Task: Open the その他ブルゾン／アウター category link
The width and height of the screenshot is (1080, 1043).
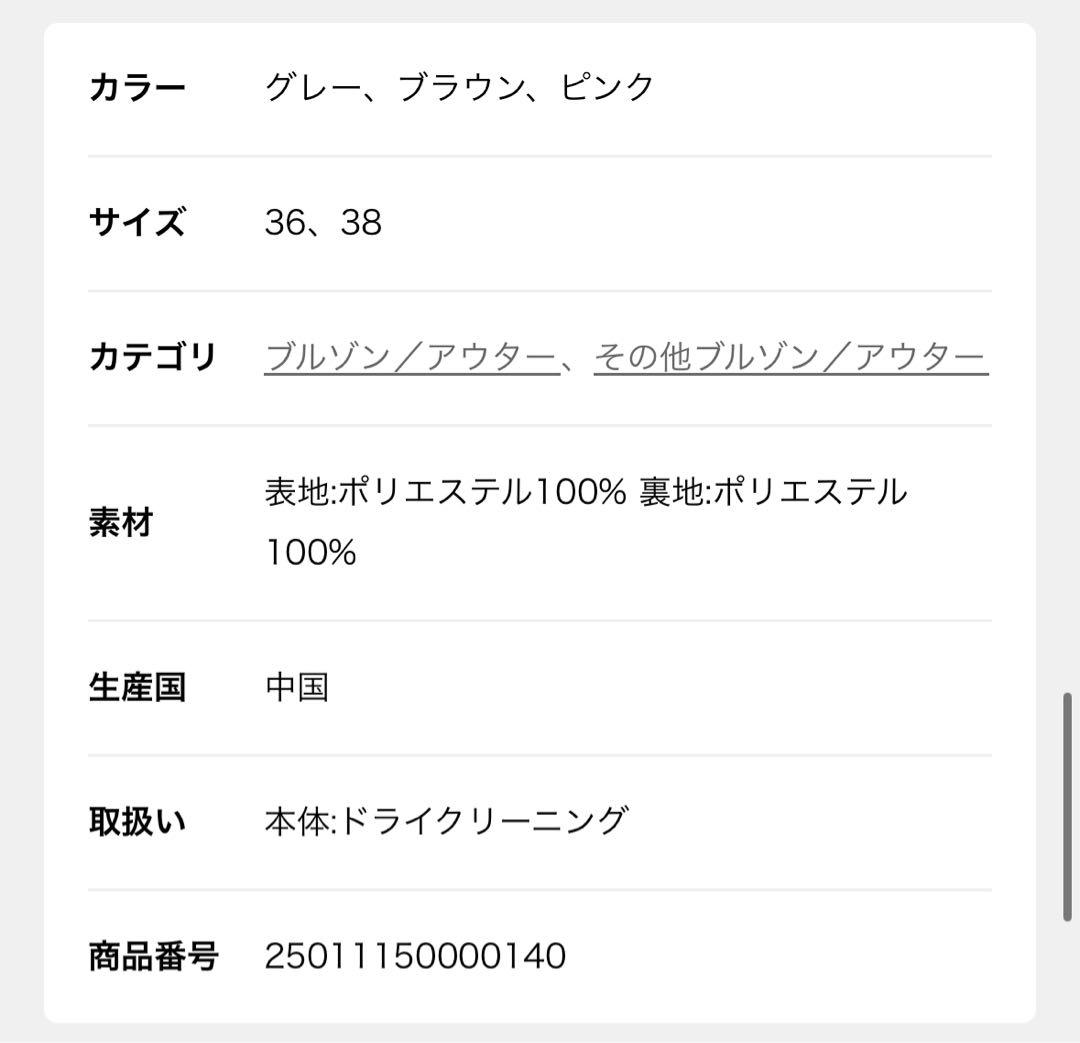Action: 790,357
